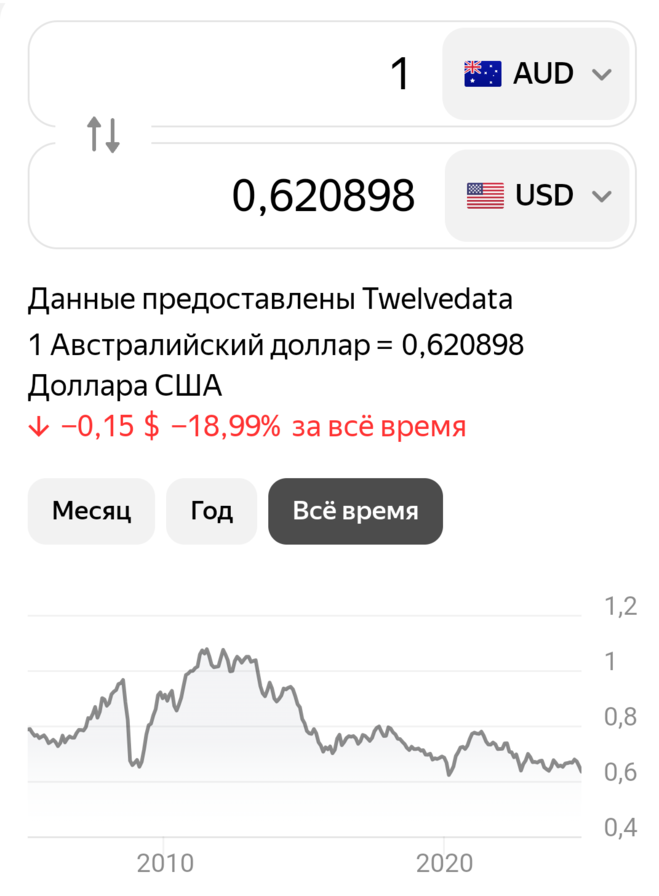Viewport: 659px width, 896px height.
Task: Switch the chart to Месяц
Action: click(x=92, y=512)
